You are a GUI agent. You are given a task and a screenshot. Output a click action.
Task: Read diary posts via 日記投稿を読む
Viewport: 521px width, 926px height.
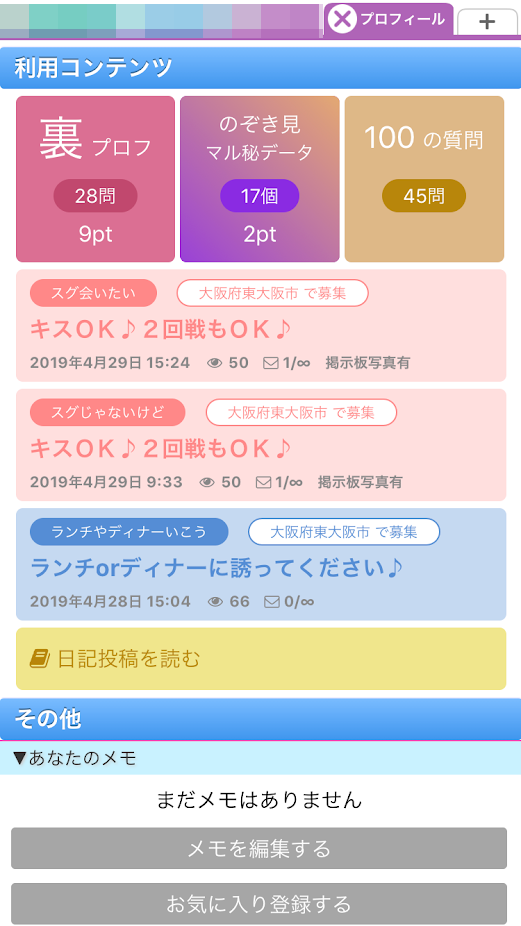(x=261, y=658)
